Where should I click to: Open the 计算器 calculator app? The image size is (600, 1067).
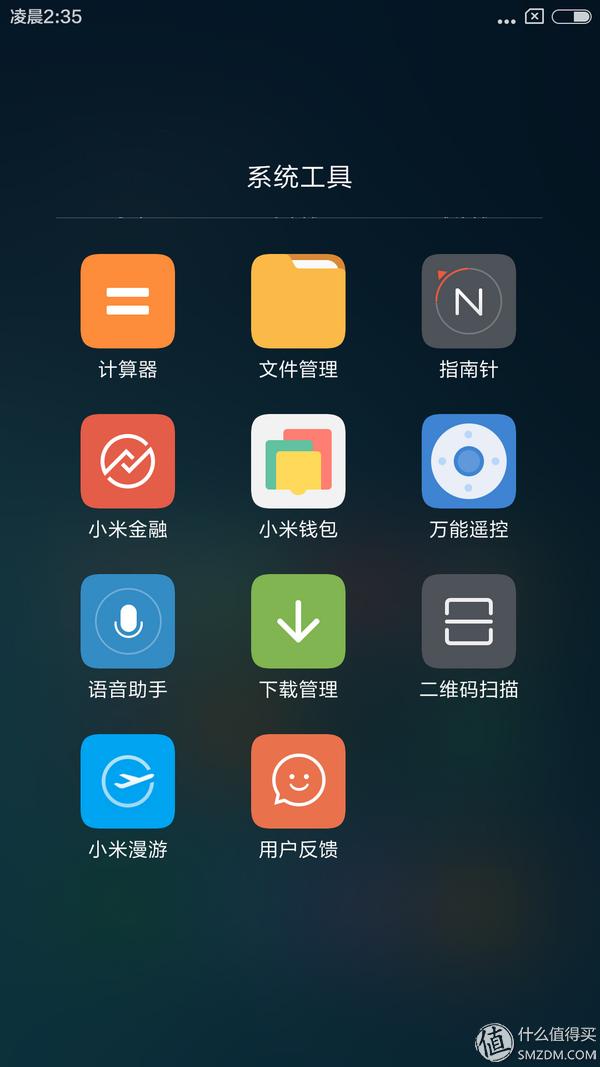(128, 301)
